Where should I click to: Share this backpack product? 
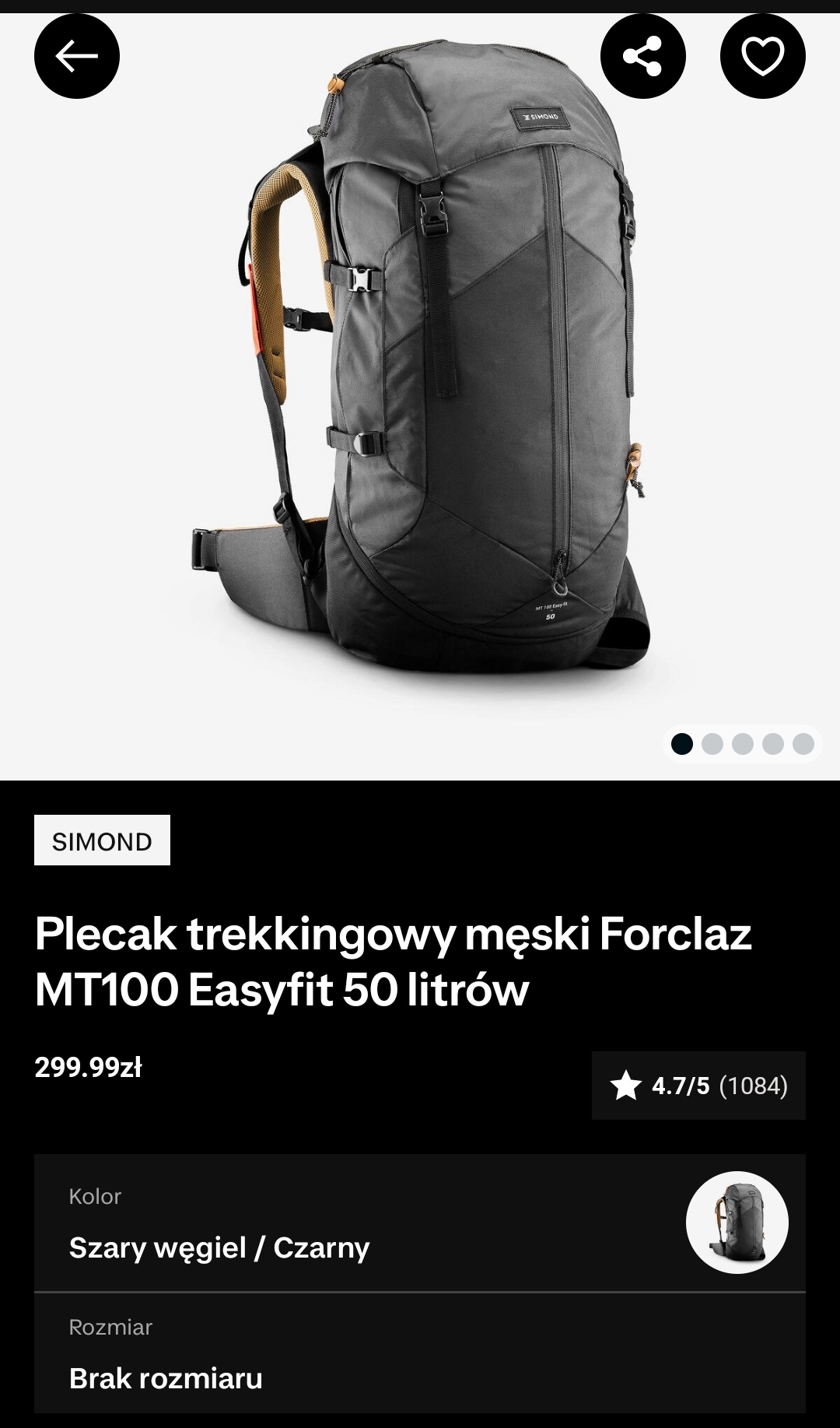pyautogui.click(x=642, y=56)
